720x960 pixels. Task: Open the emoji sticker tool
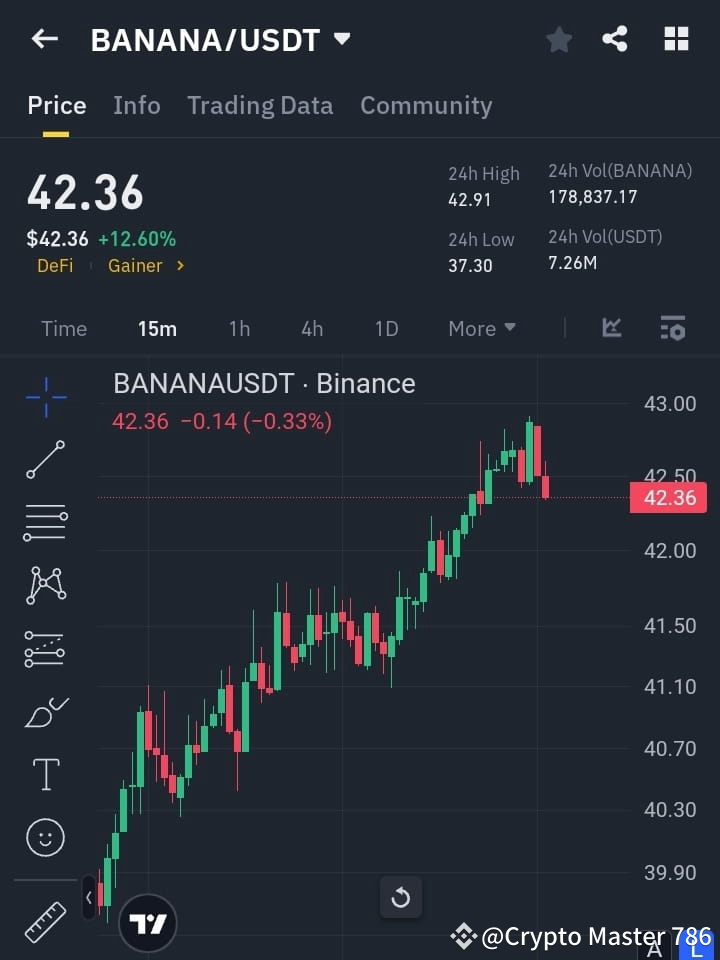click(x=45, y=837)
